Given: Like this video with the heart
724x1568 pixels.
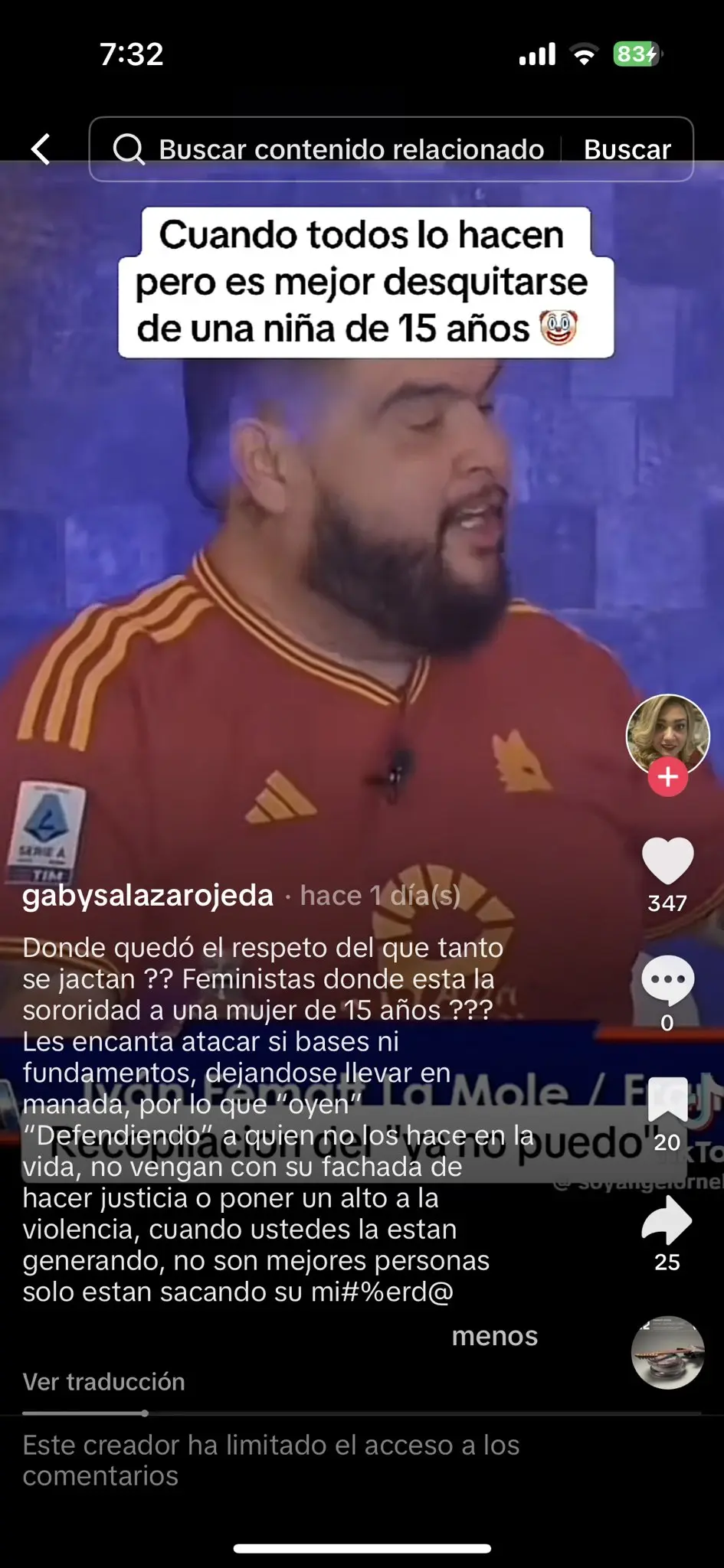Looking at the screenshot, I should click(x=667, y=861).
